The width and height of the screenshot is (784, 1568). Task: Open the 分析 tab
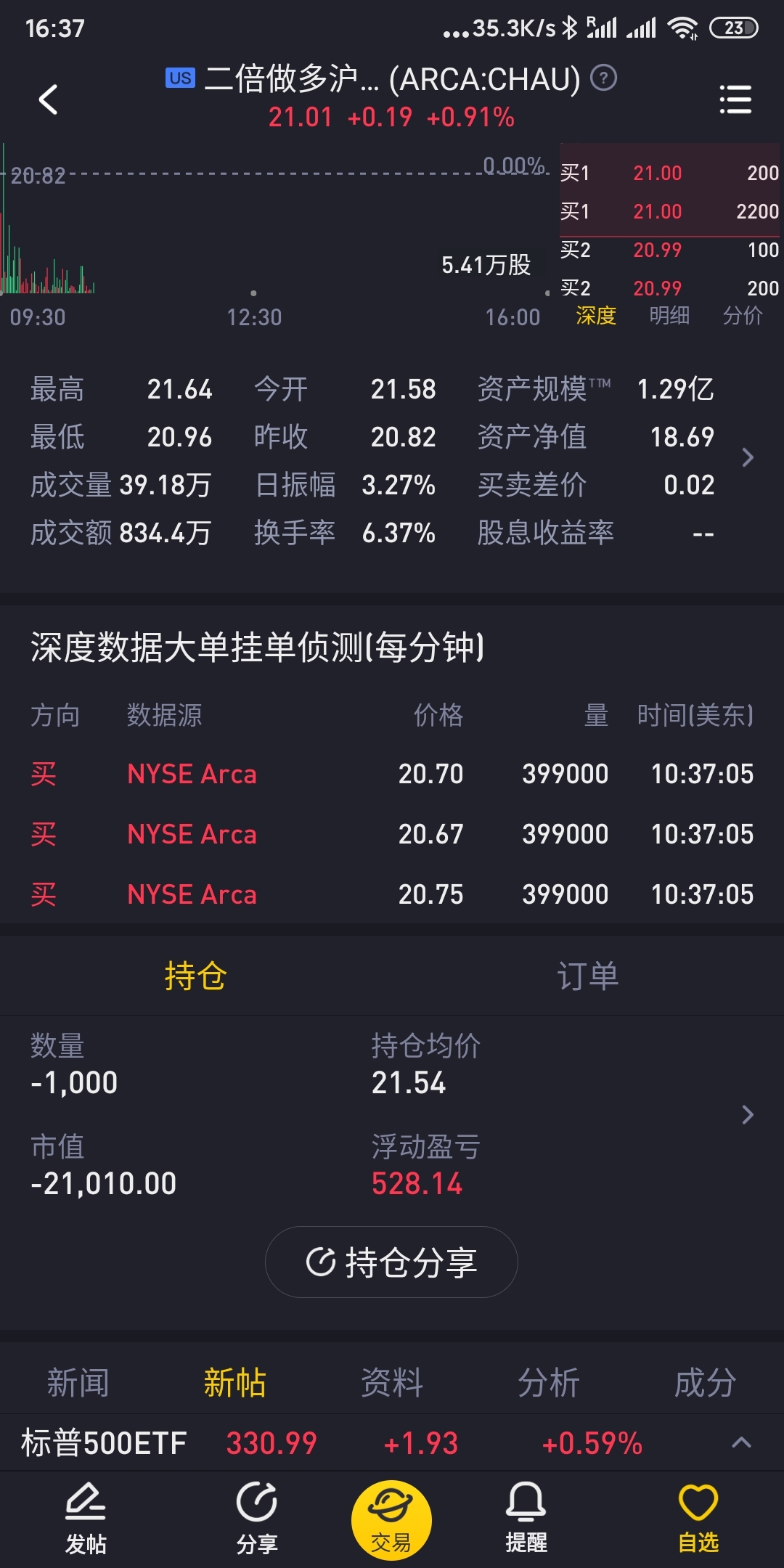(549, 1382)
